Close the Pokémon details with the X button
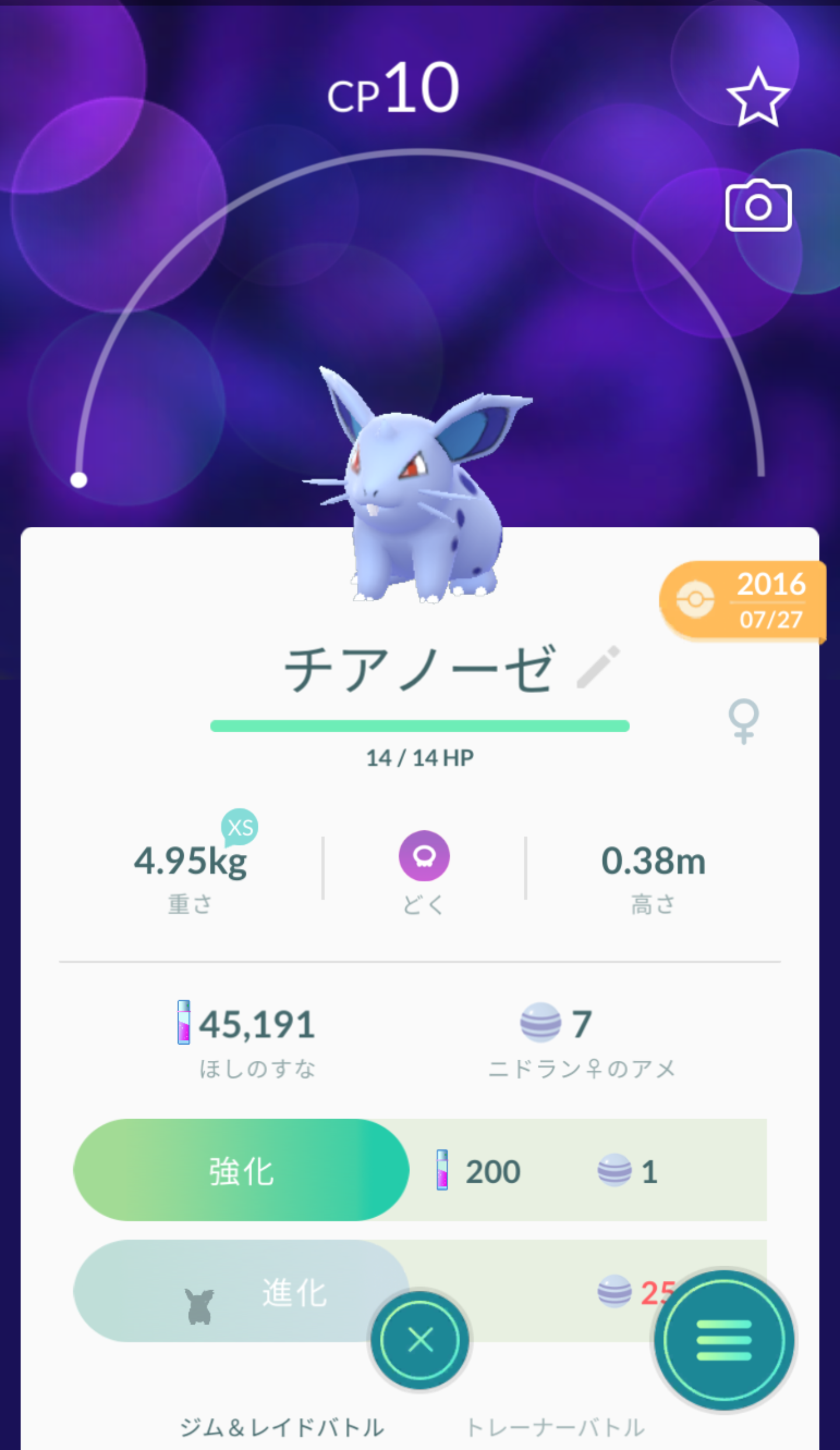The width and height of the screenshot is (840, 1450). [x=420, y=1339]
